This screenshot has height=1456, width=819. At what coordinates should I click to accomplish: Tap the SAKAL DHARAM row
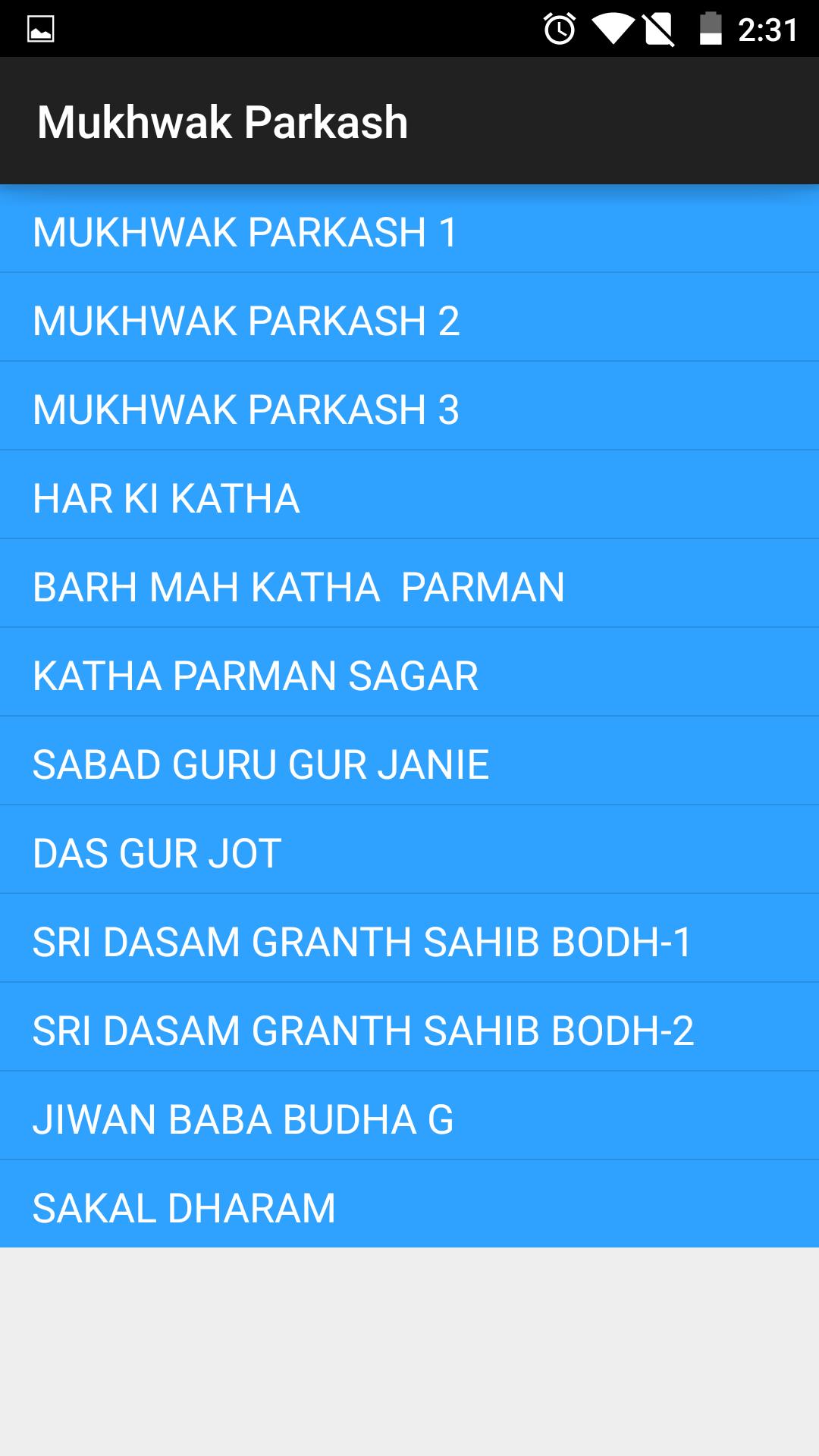point(409,1207)
